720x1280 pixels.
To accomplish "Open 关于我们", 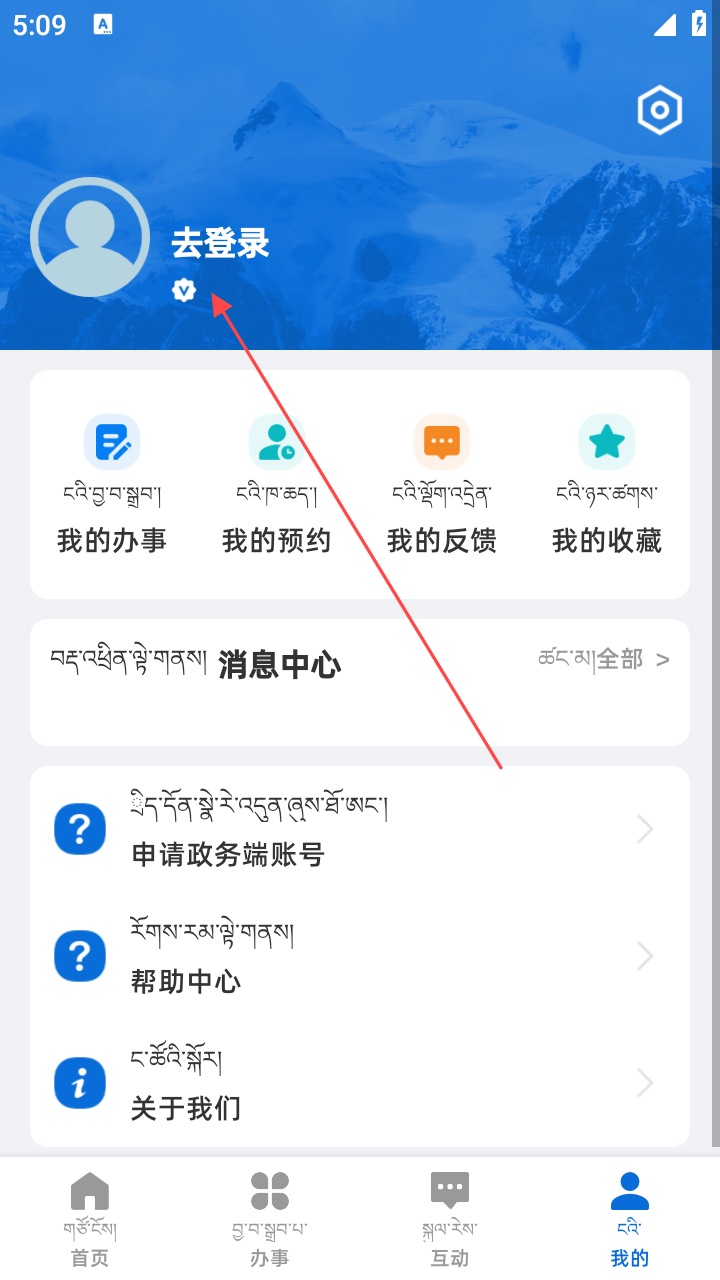I will 360,1084.
